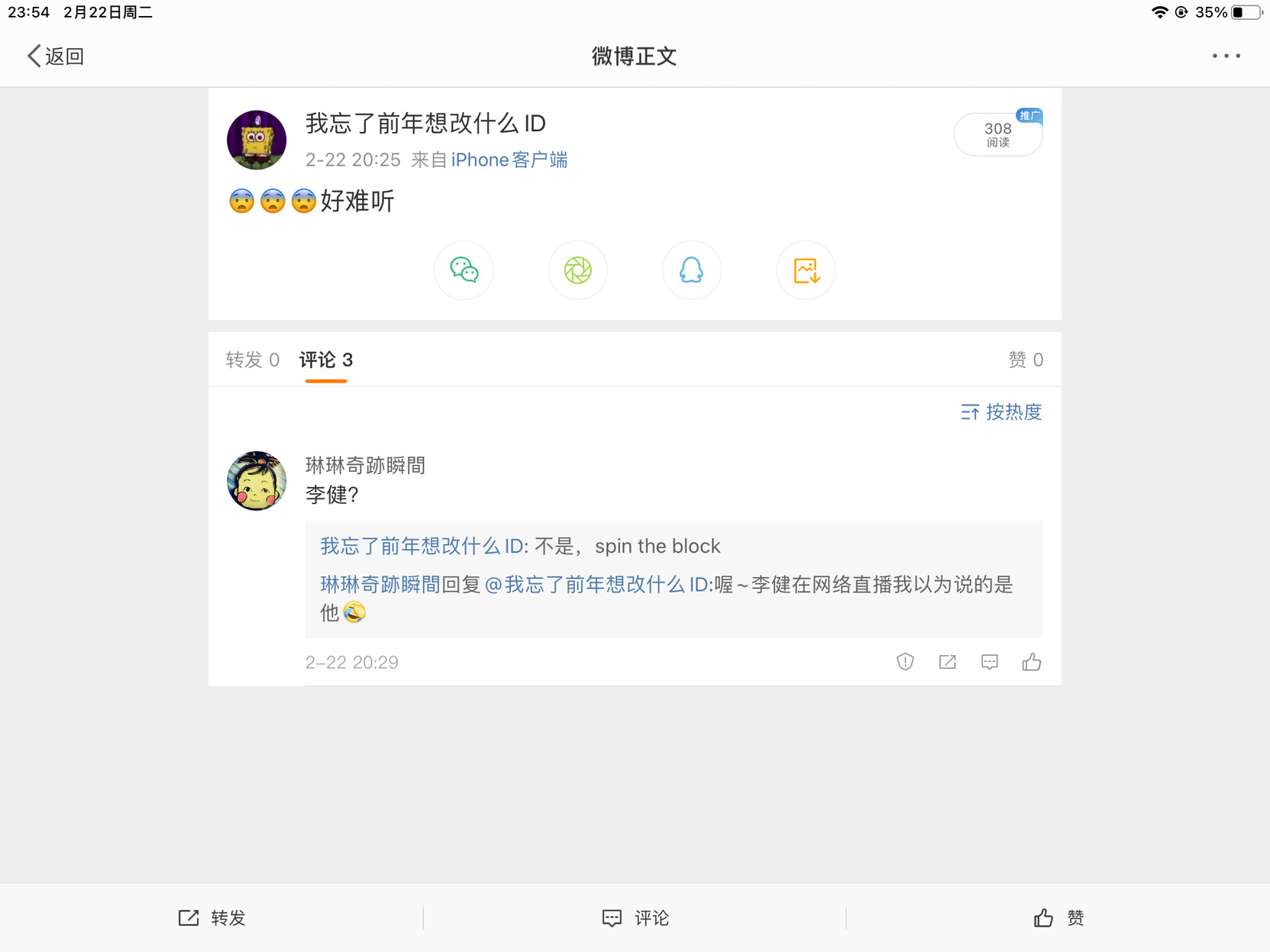Screen dimensions: 1270x952
Task: Report 琳琳奇跡瞬間's comment via shield icon
Action: click(905, 662)
